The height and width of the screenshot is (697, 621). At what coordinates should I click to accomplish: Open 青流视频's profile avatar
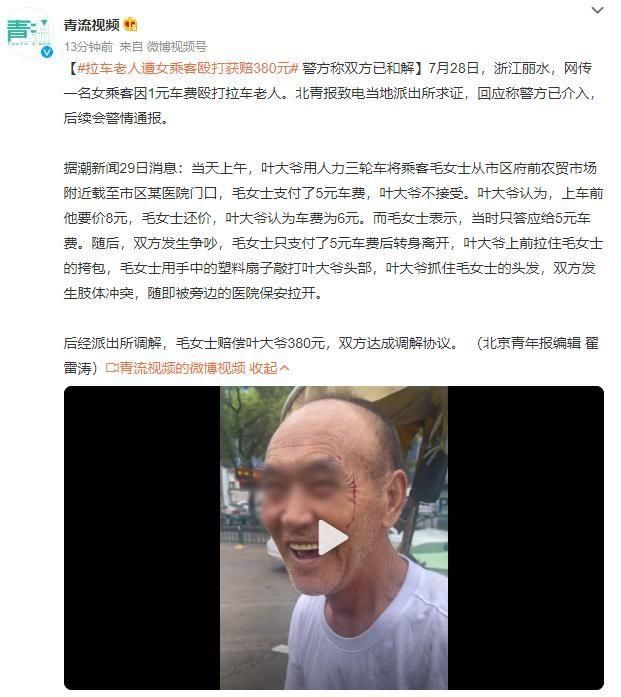(x=28, y=31)
